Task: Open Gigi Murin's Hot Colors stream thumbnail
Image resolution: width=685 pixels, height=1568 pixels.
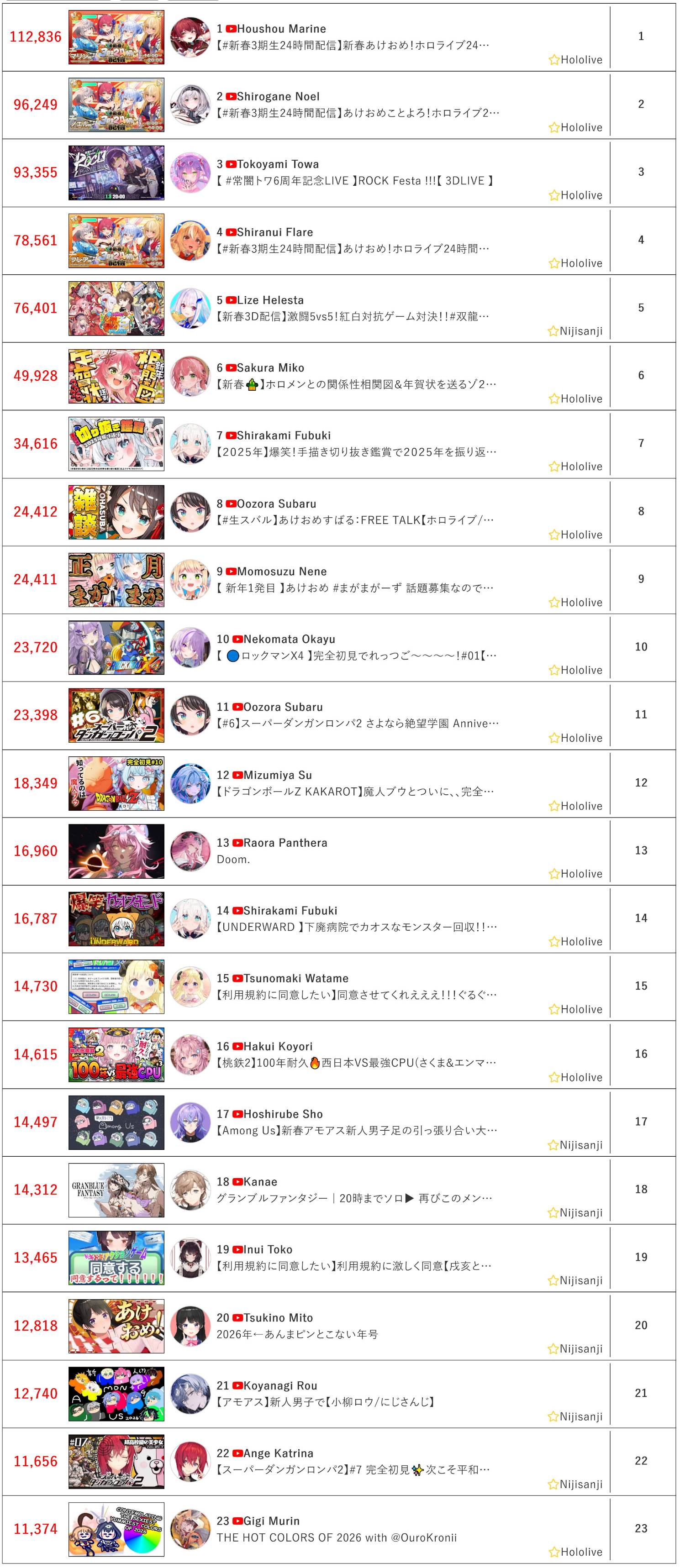Action: coord(116,1529)
